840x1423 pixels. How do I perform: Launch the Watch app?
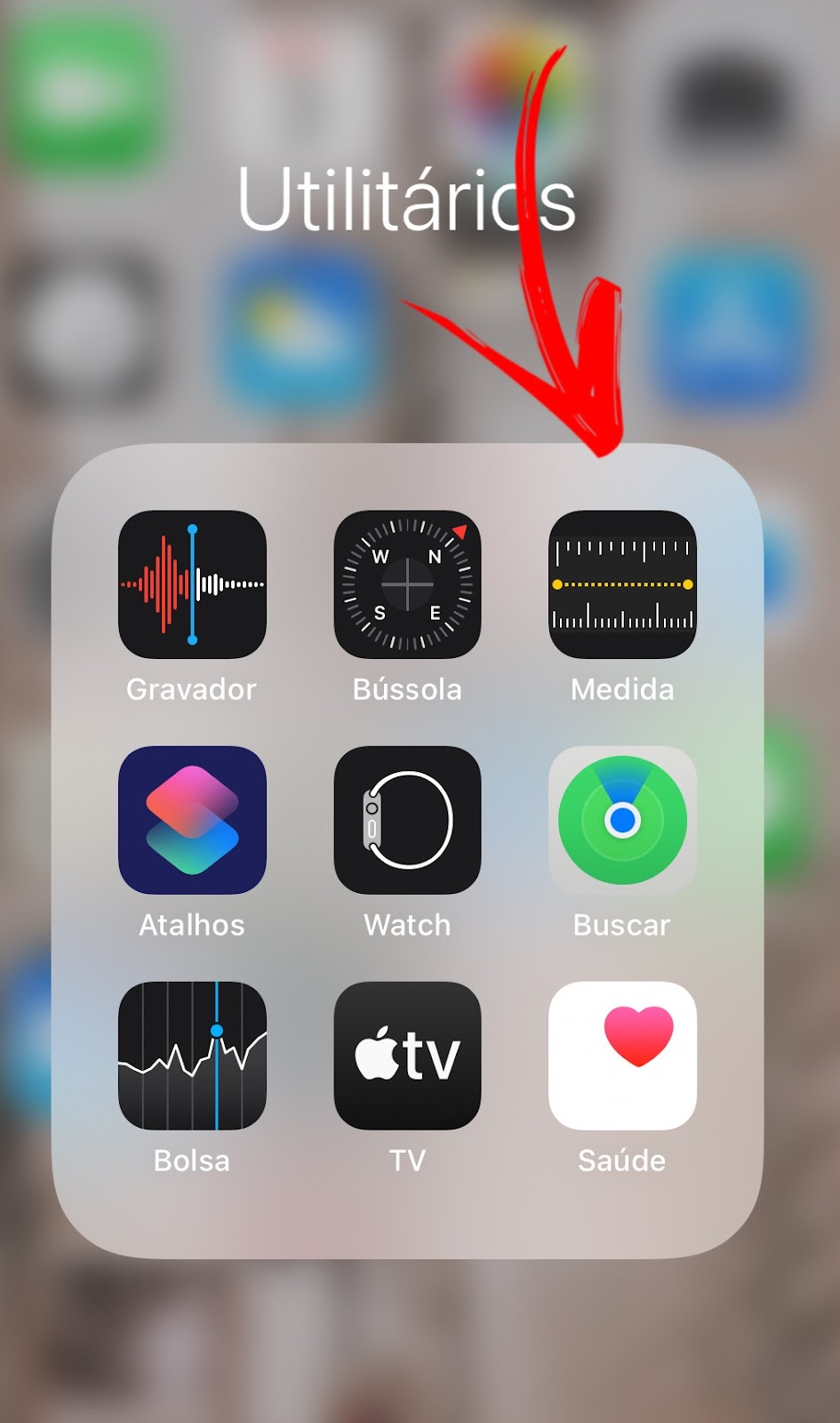pos(407,820)
